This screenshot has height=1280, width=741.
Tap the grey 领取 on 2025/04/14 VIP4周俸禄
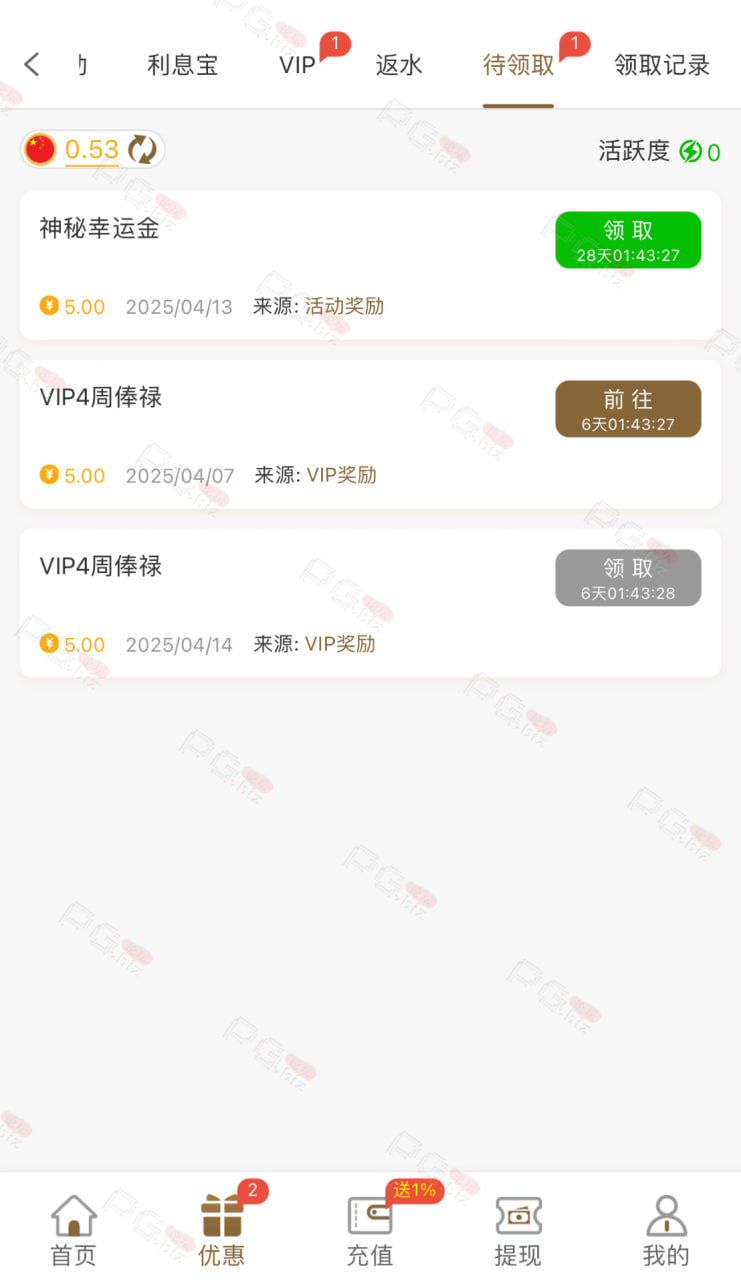click(628, 578)
